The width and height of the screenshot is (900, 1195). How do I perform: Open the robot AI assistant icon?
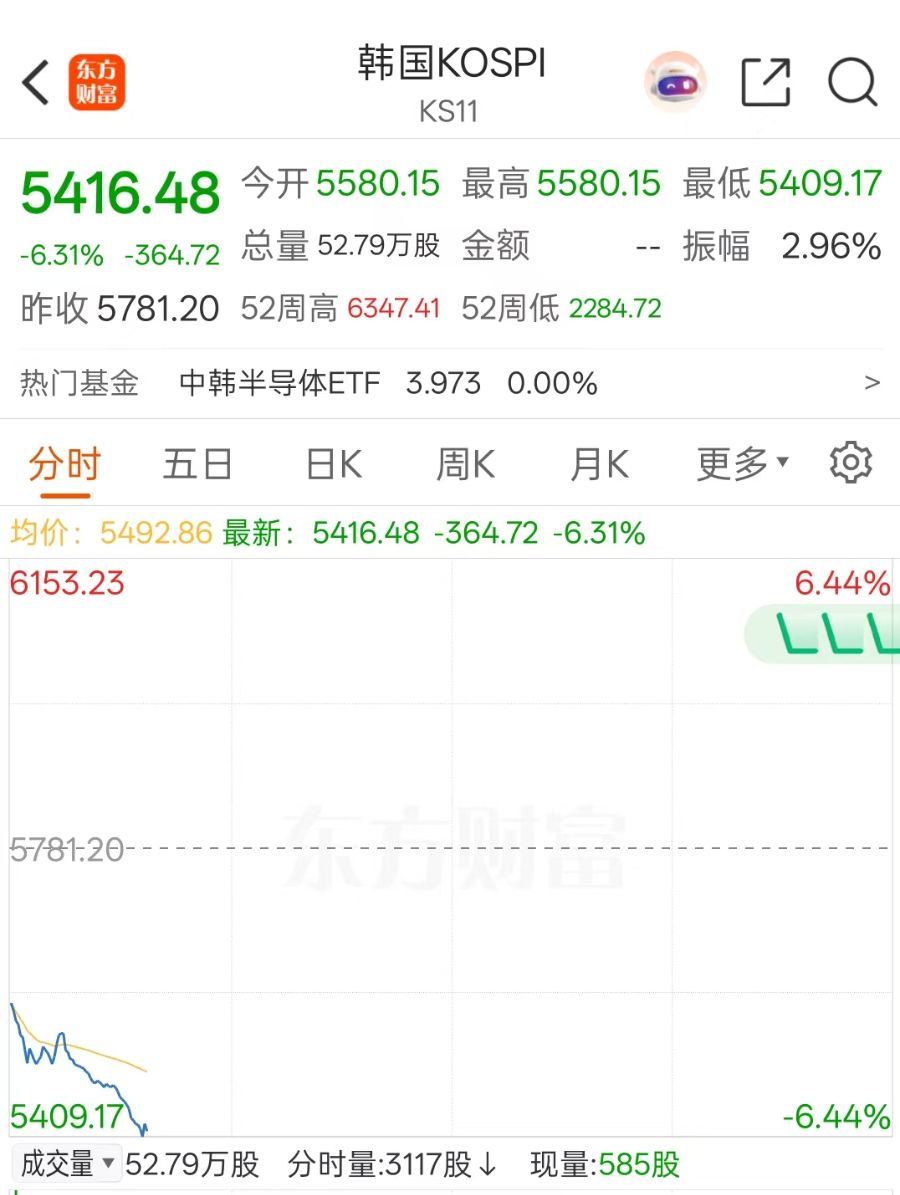675,82
